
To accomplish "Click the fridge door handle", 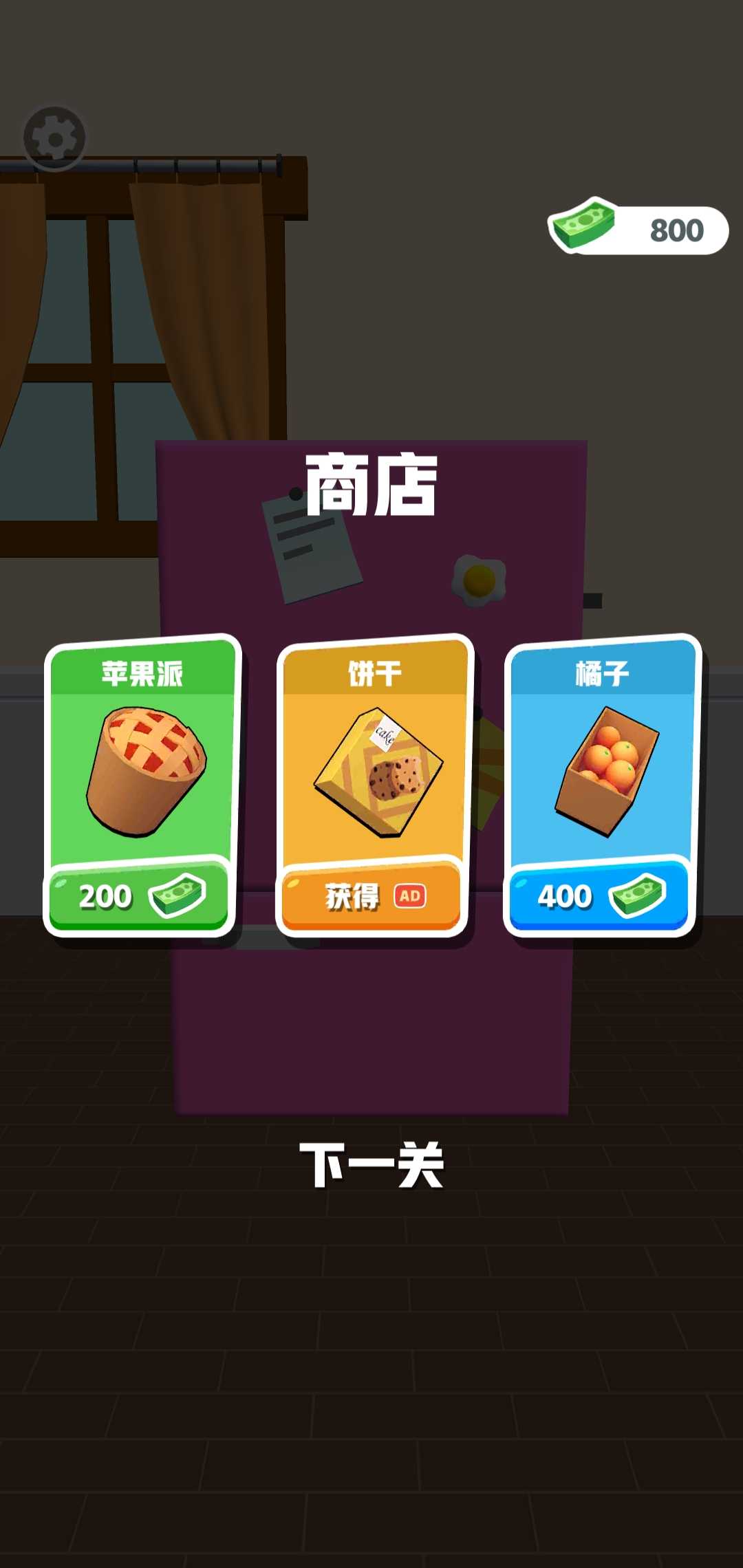I will [x=593, y=600].
